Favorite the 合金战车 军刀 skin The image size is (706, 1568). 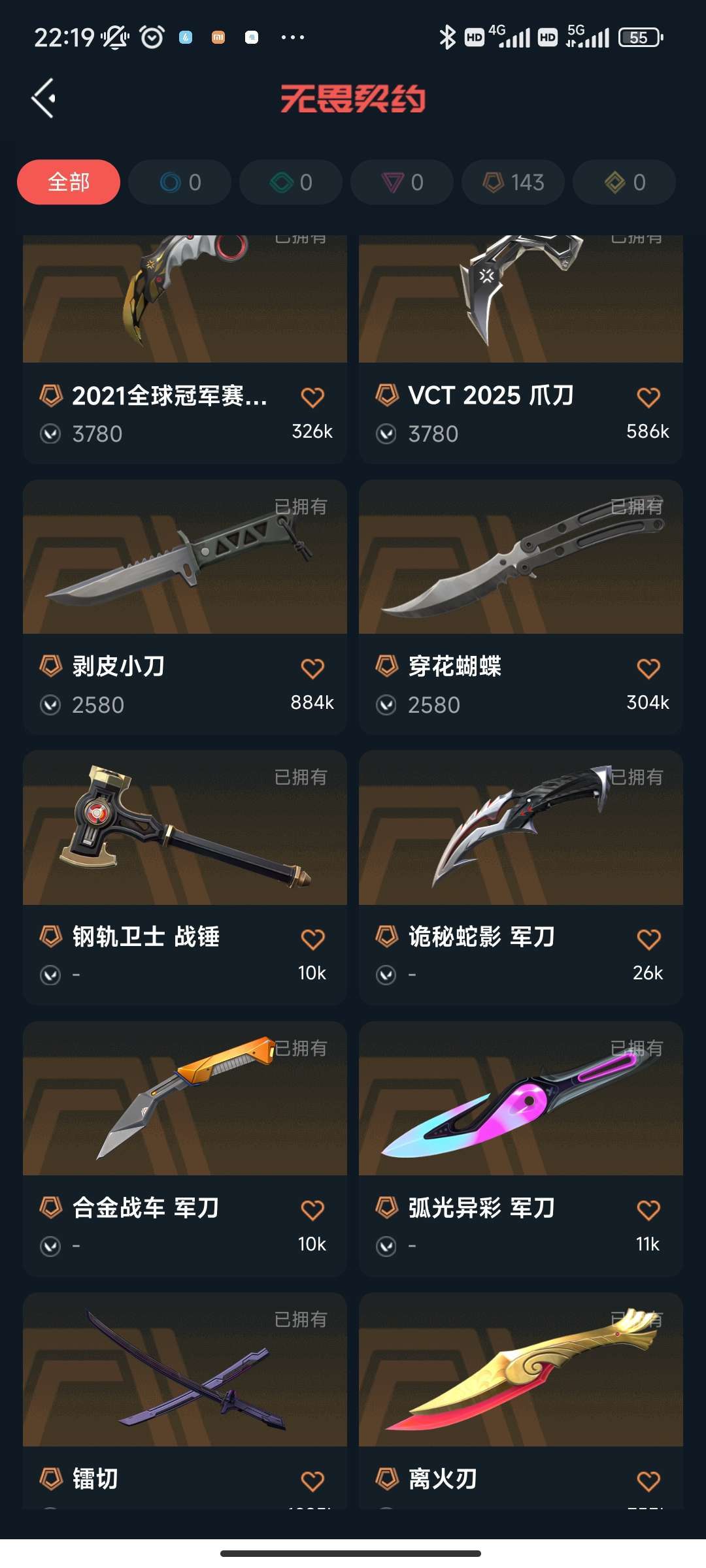coord(312,1210)
